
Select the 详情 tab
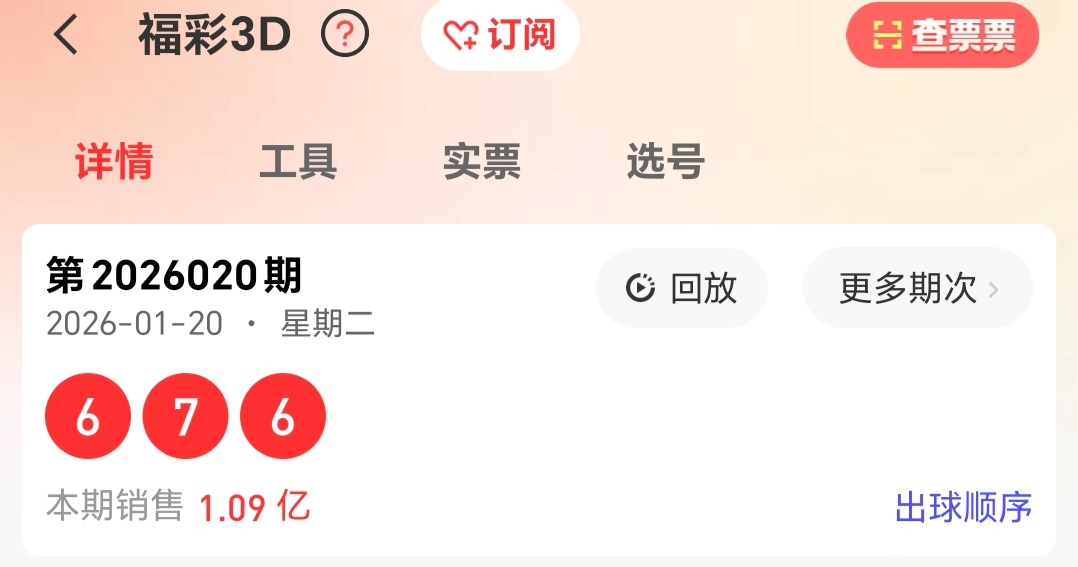point(114,162)
